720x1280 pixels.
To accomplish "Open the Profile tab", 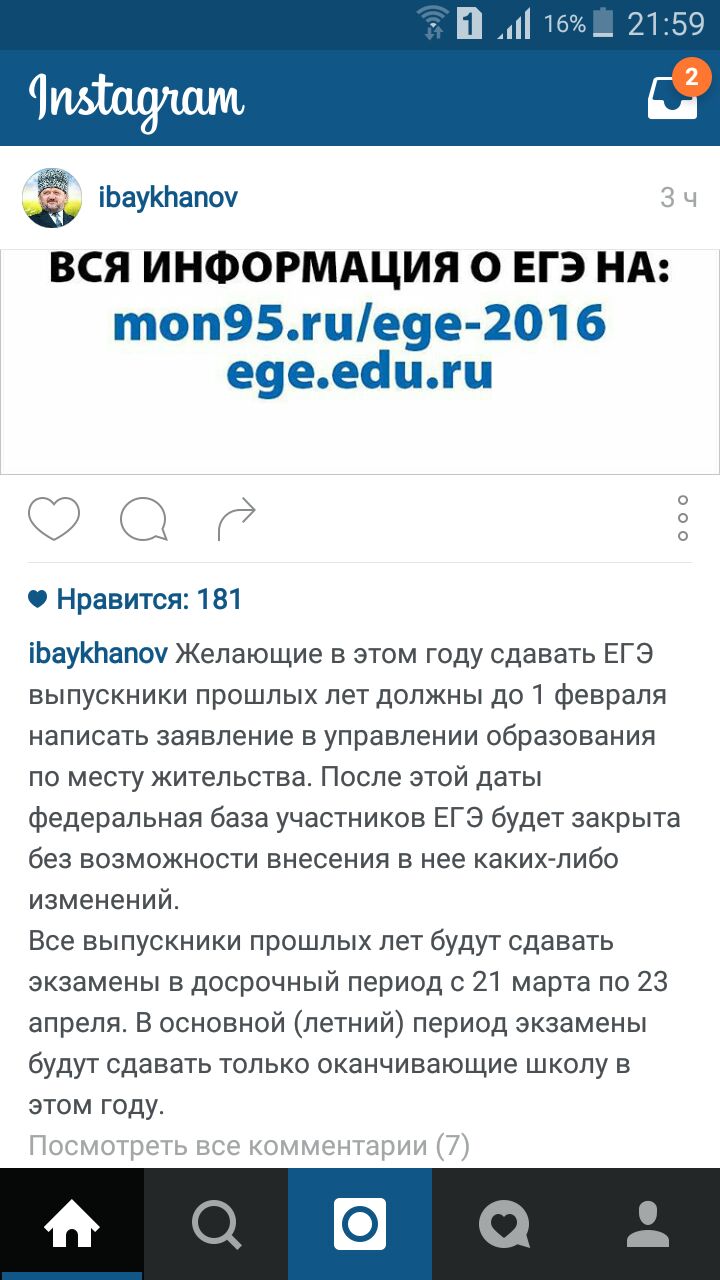I will click(648, 1223).
